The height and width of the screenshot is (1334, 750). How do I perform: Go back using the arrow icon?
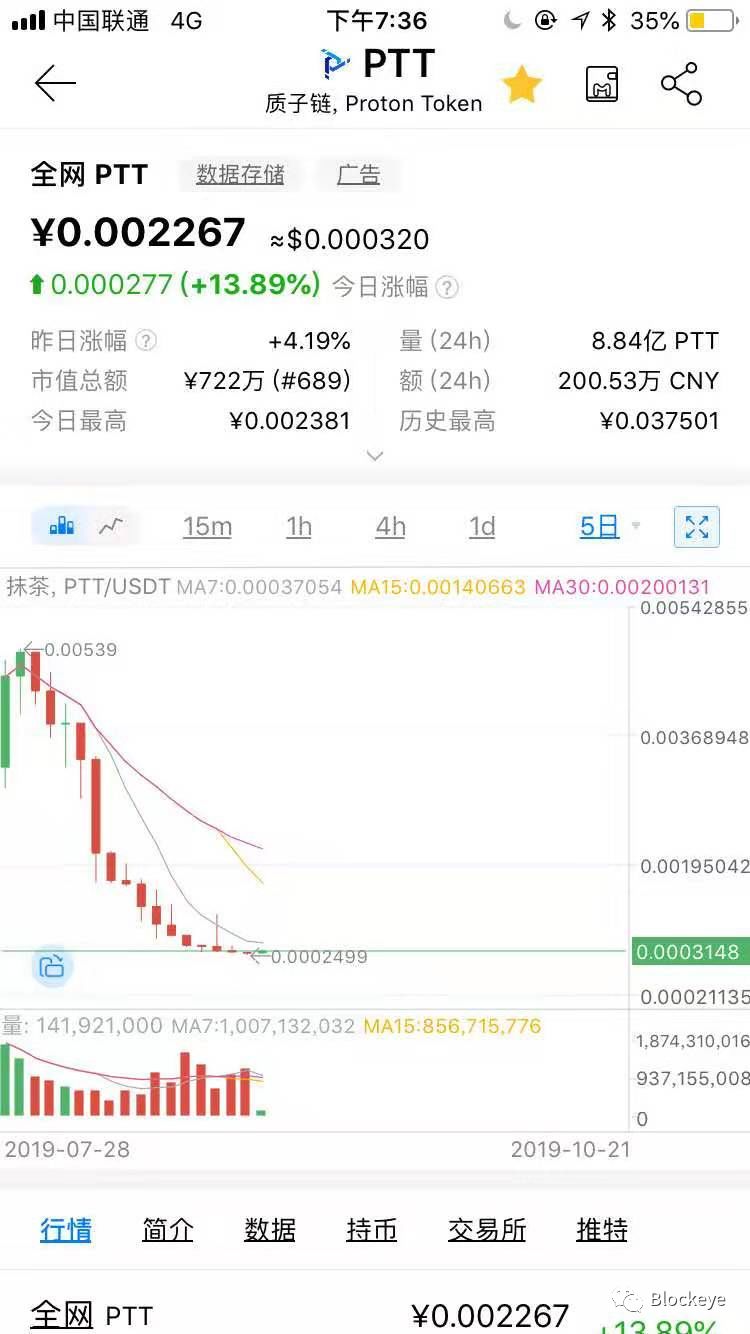(x=55, y=84)
